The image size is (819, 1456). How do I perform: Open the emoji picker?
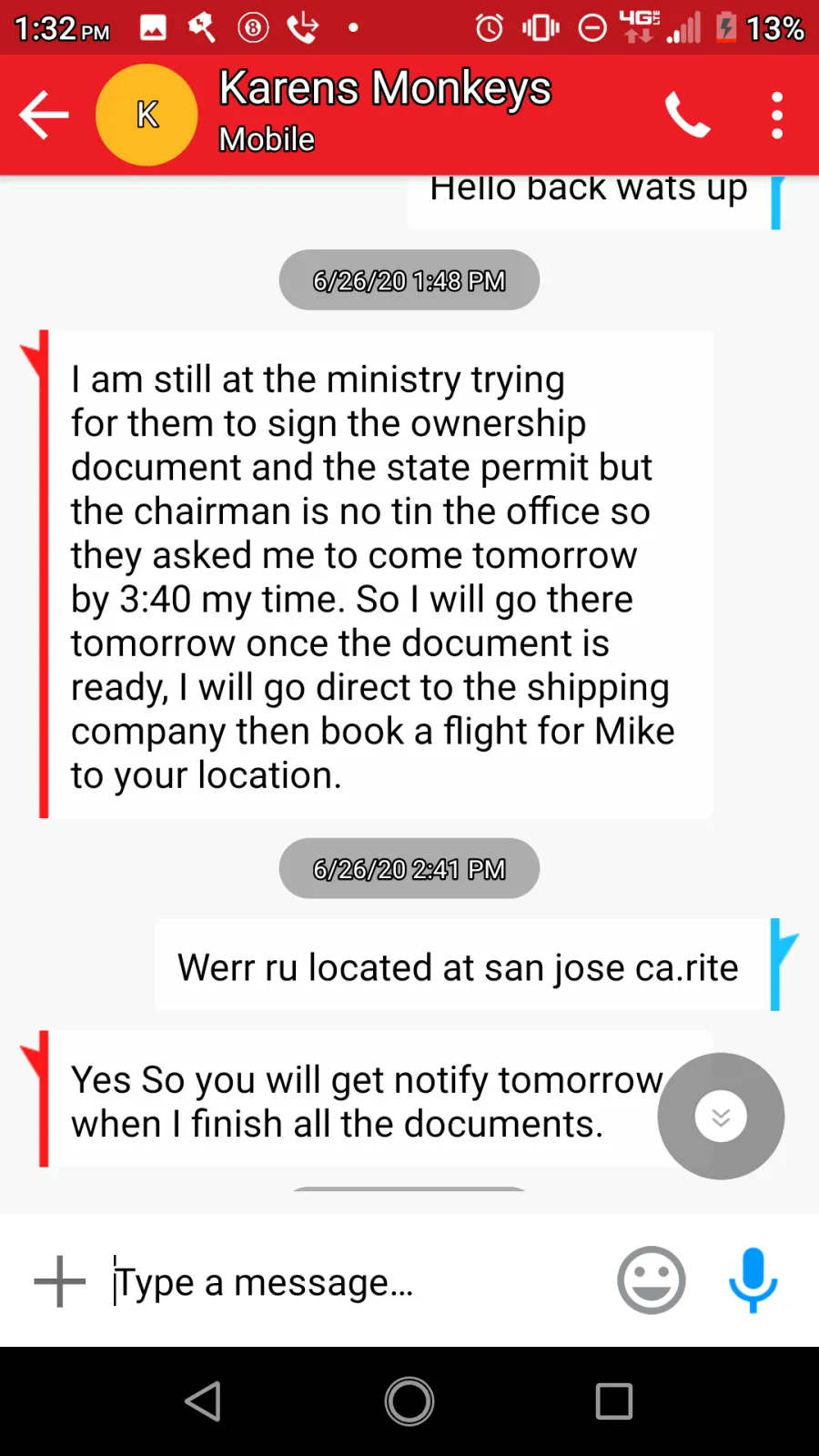point(652,1280)
